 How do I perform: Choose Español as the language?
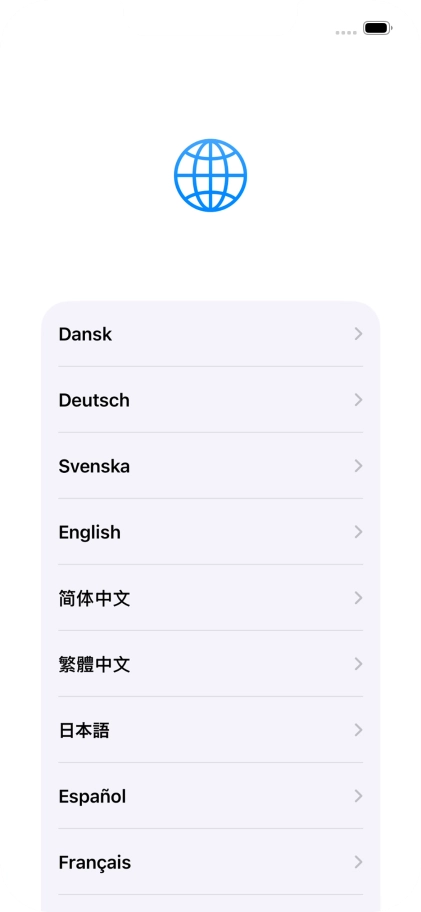click(x=210, y=796)
